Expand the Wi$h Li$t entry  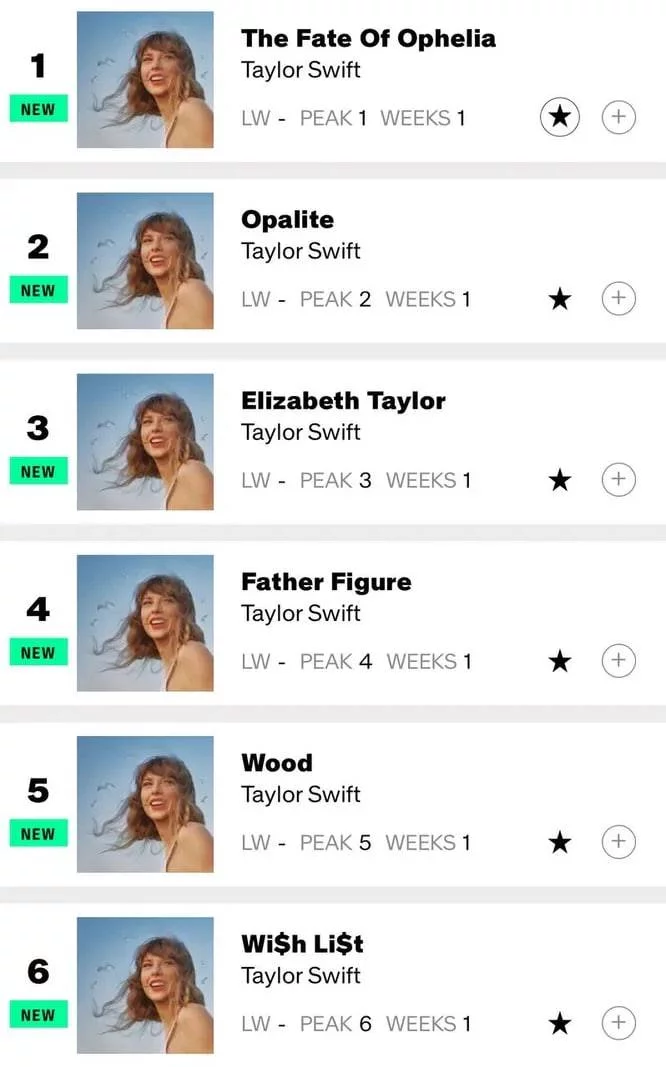[x=618, y=1022]
